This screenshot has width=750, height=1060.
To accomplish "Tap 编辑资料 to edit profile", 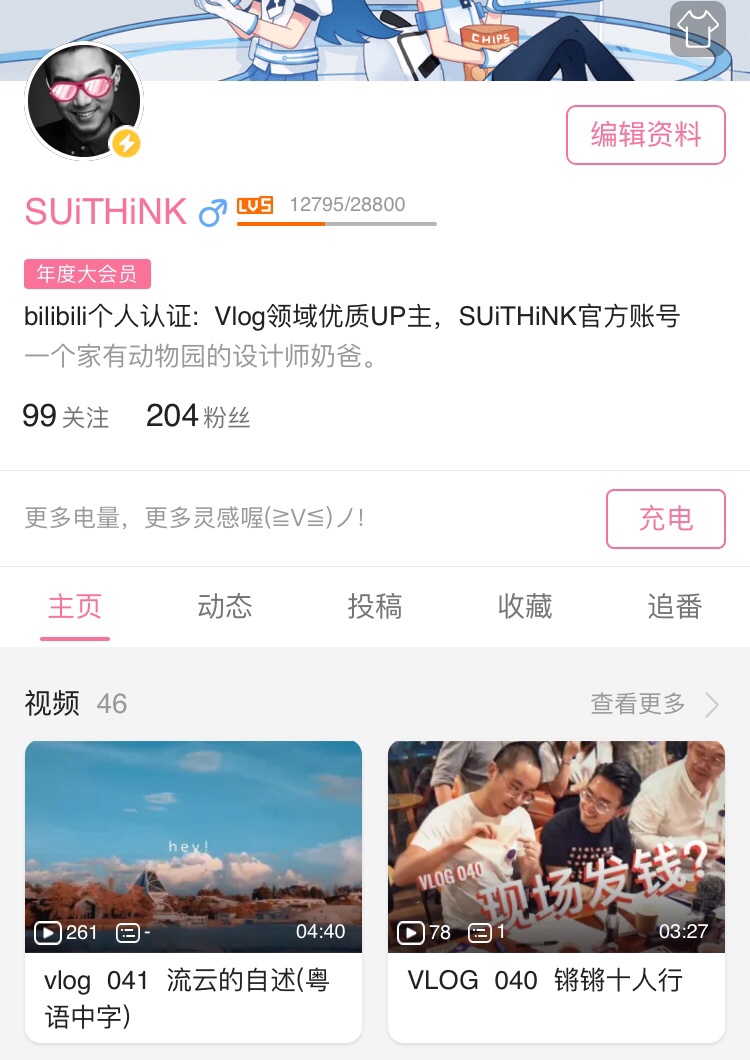I will click(646, 135).
